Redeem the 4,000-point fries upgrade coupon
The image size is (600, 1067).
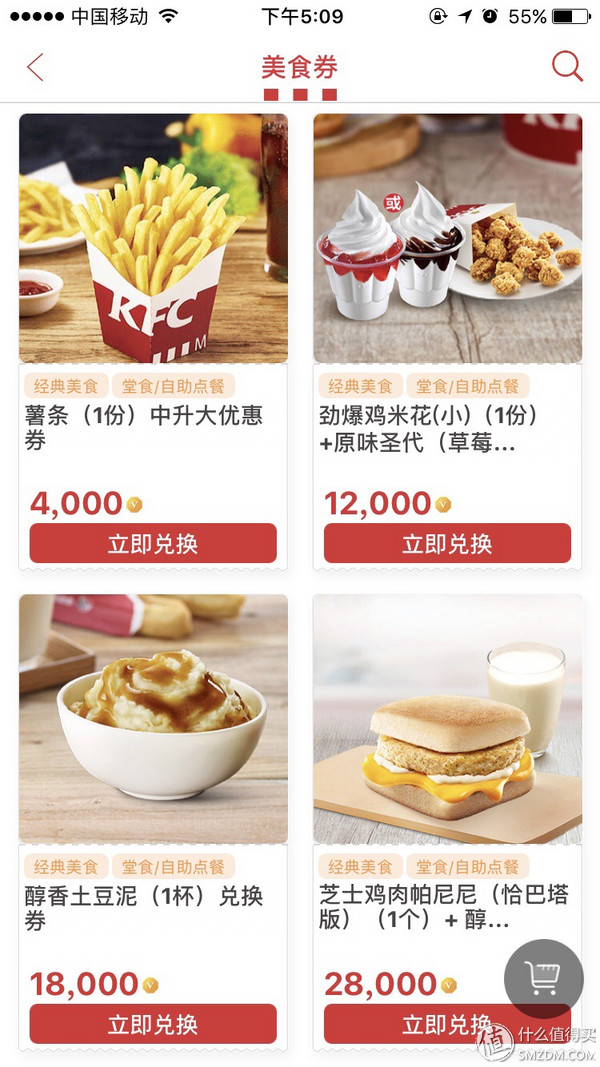(x=153, y=543)
